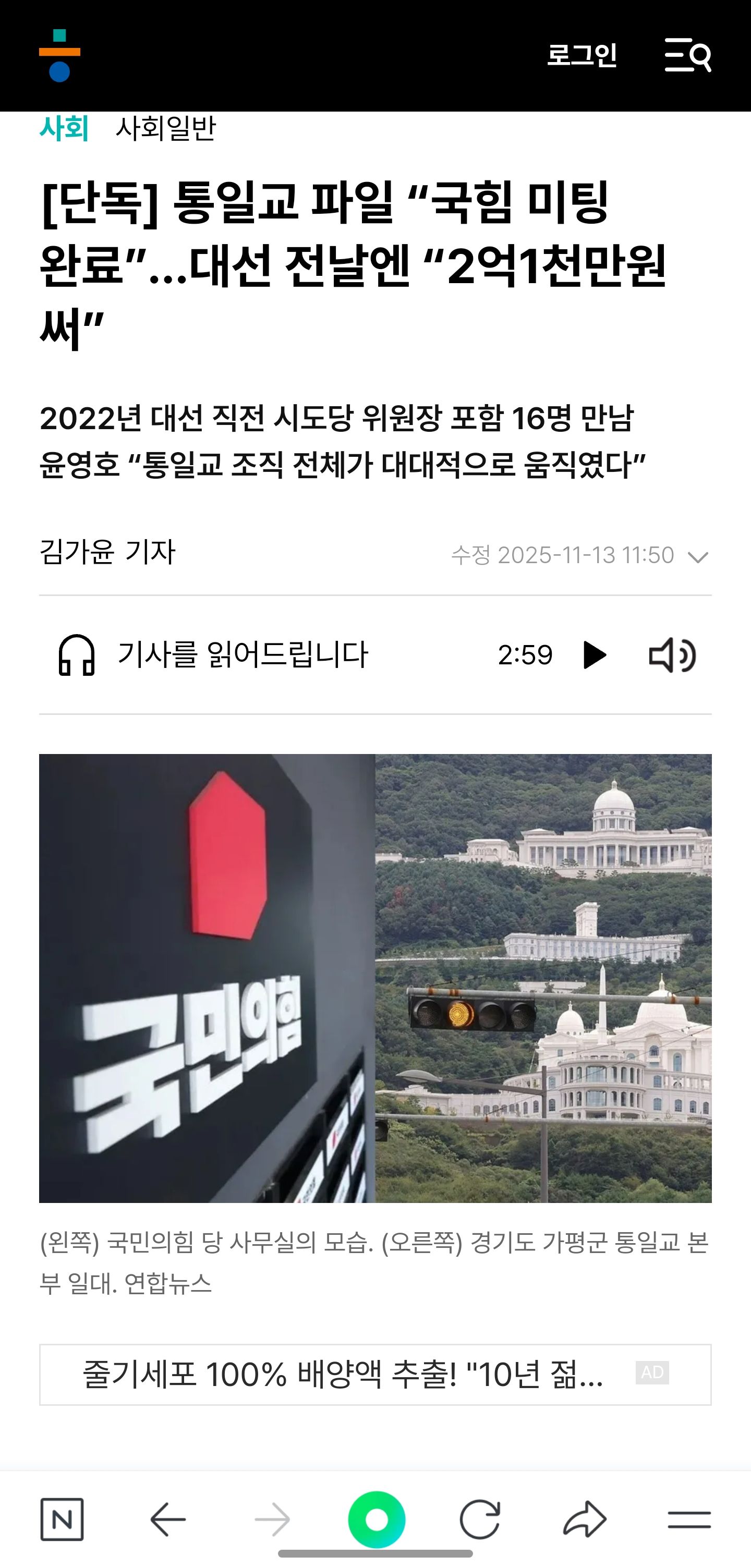Share this article

point(585,1520)
